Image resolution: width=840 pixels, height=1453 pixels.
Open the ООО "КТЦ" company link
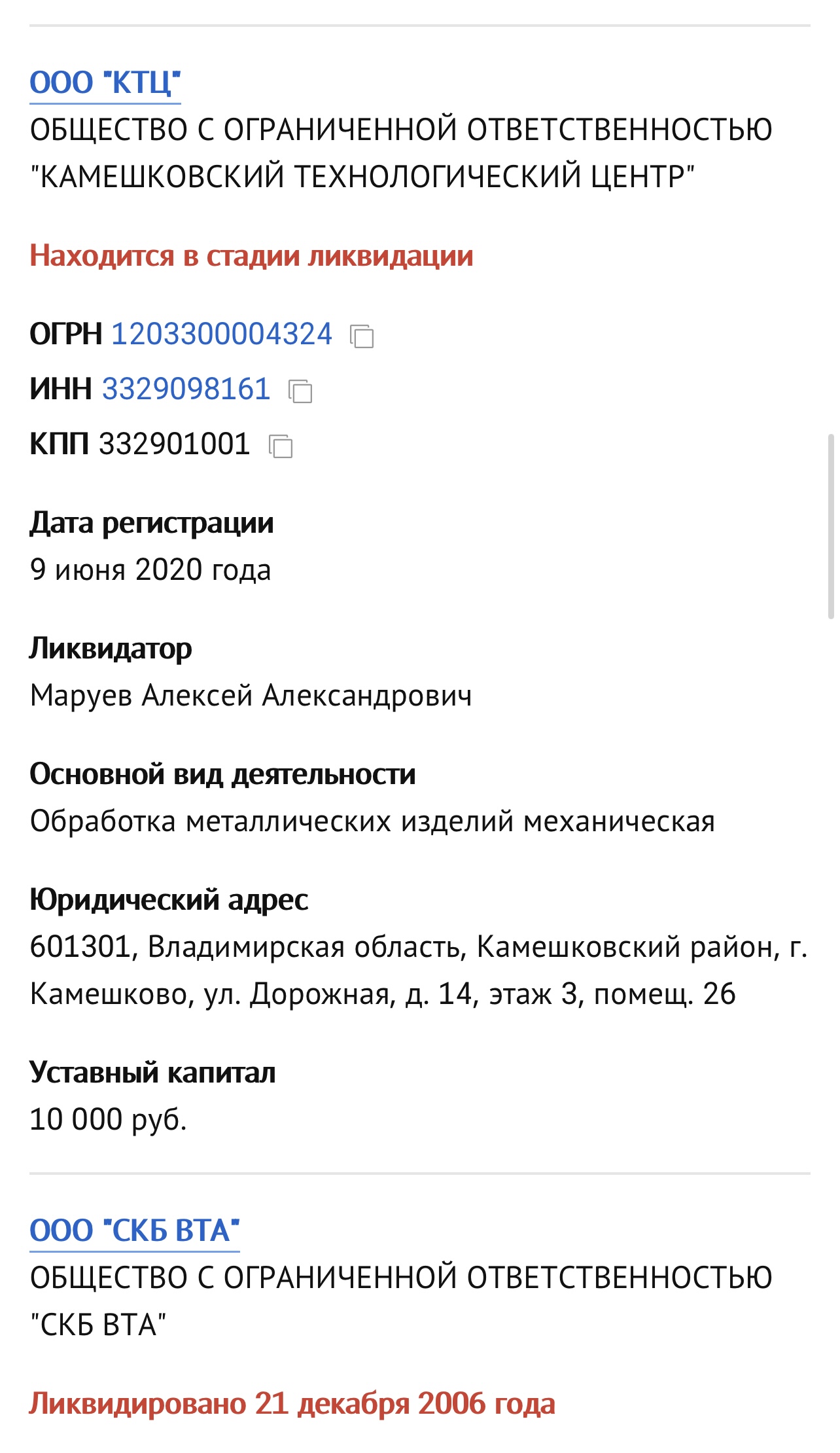click(105, 83)
